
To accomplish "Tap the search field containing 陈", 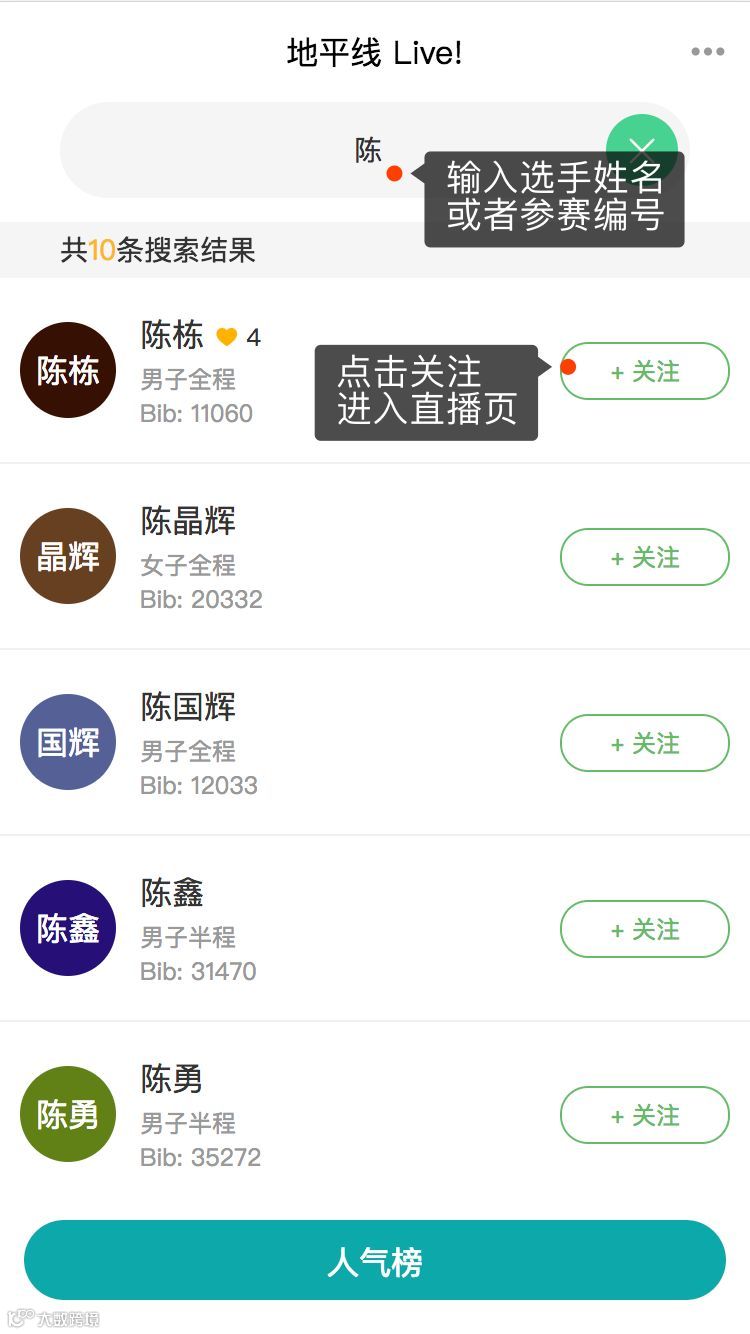I will [300, 150].
